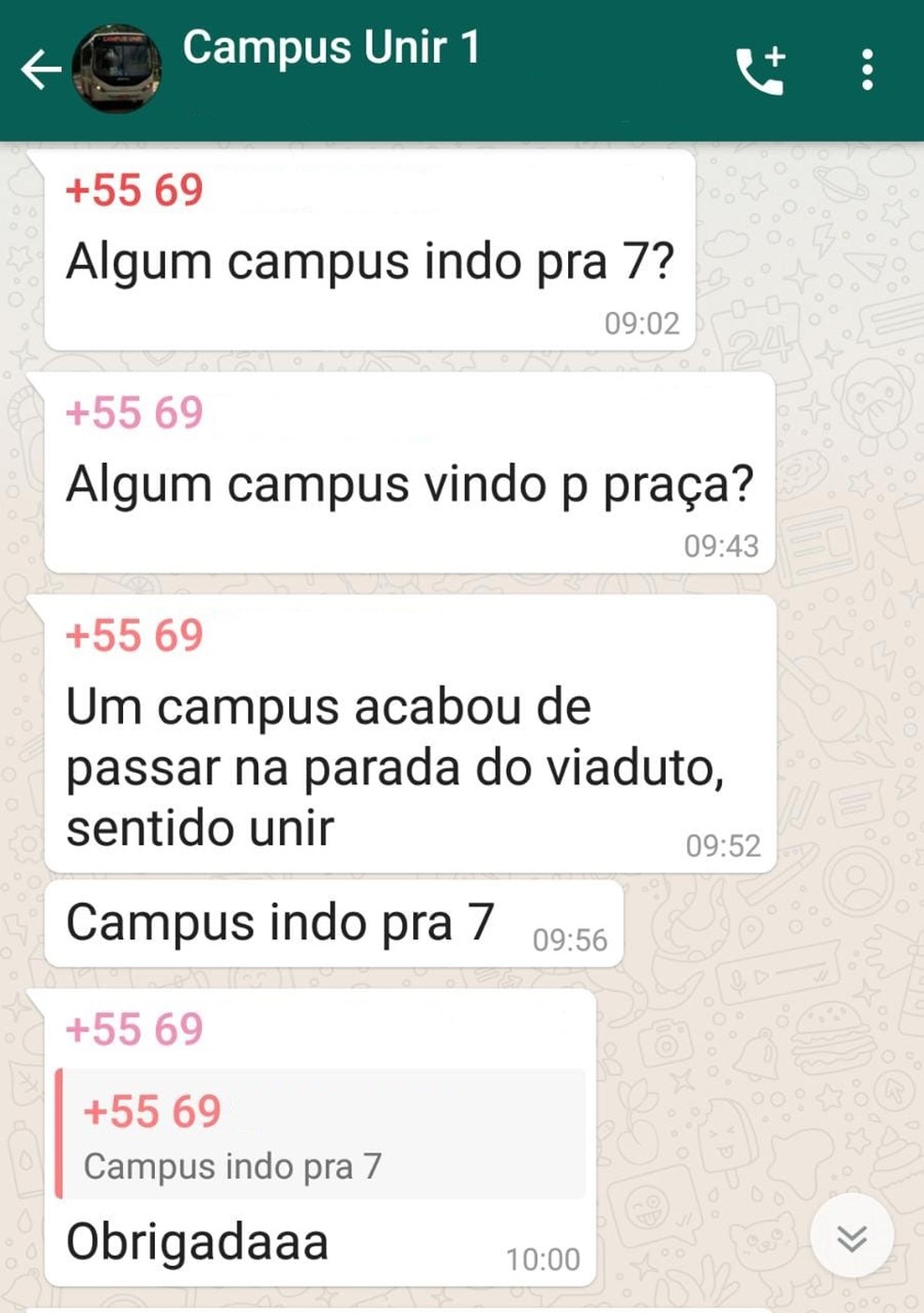Tap the pink +55 69 sender name

tap(133, 413)
